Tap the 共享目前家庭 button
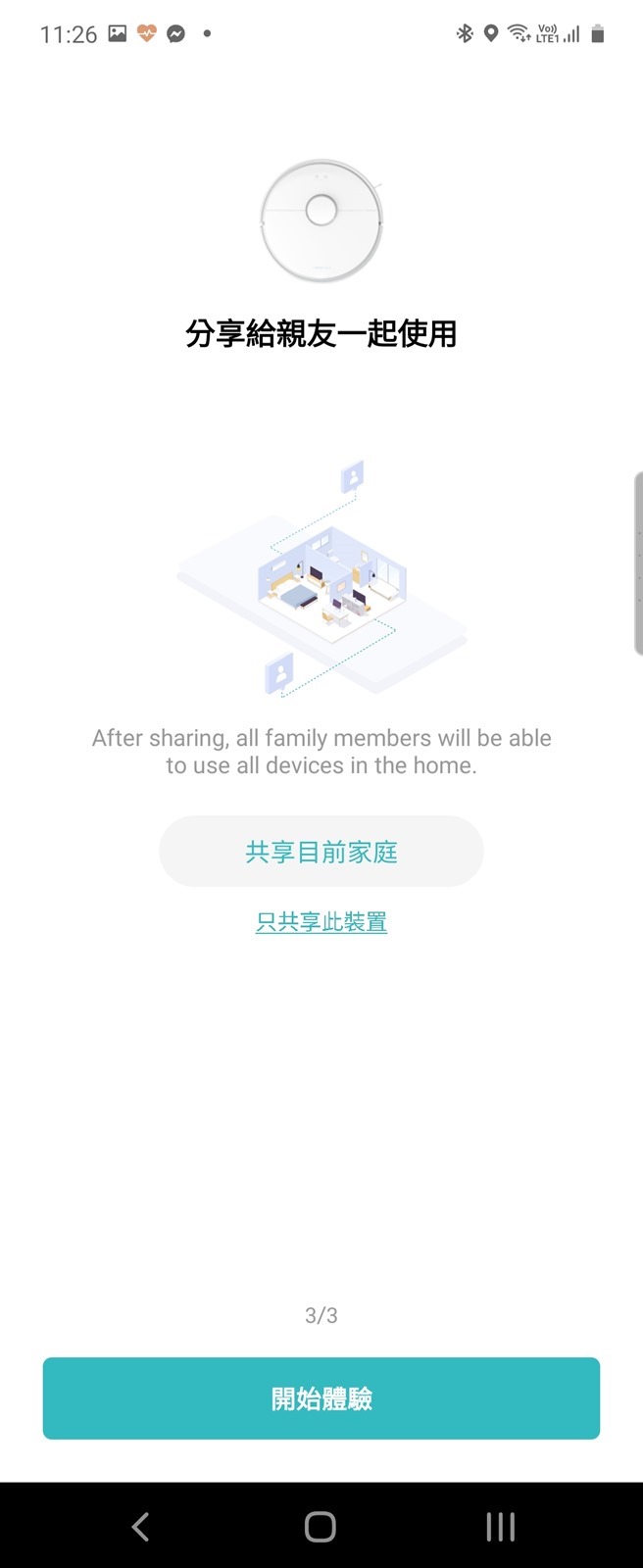 (x=321, y=852)
